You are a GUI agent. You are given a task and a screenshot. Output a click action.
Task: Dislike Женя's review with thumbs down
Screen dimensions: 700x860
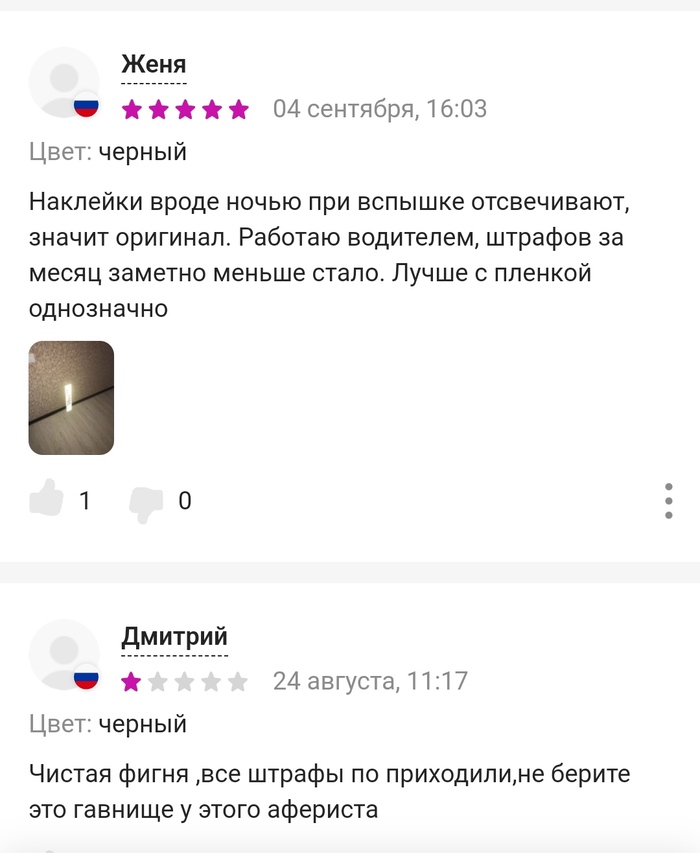[x=145, y=502]
